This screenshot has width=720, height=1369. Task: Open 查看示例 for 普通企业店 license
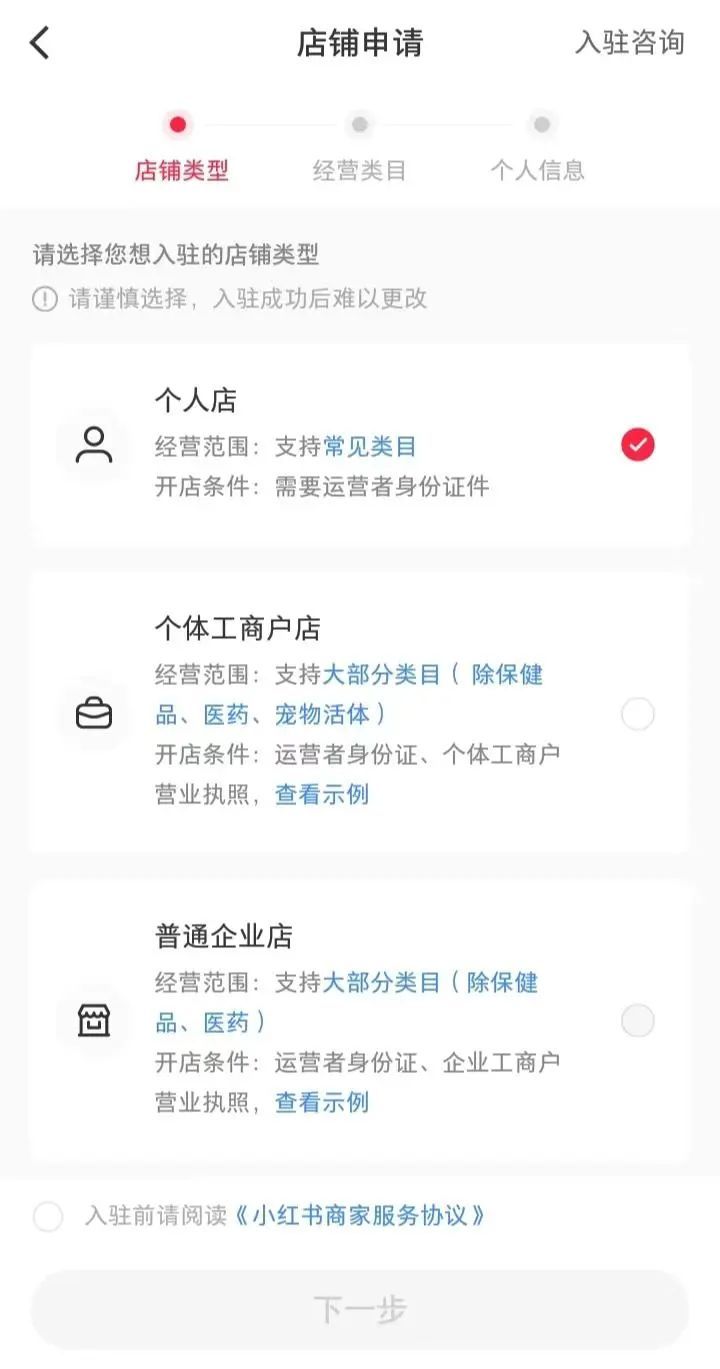coord(320,1103)
